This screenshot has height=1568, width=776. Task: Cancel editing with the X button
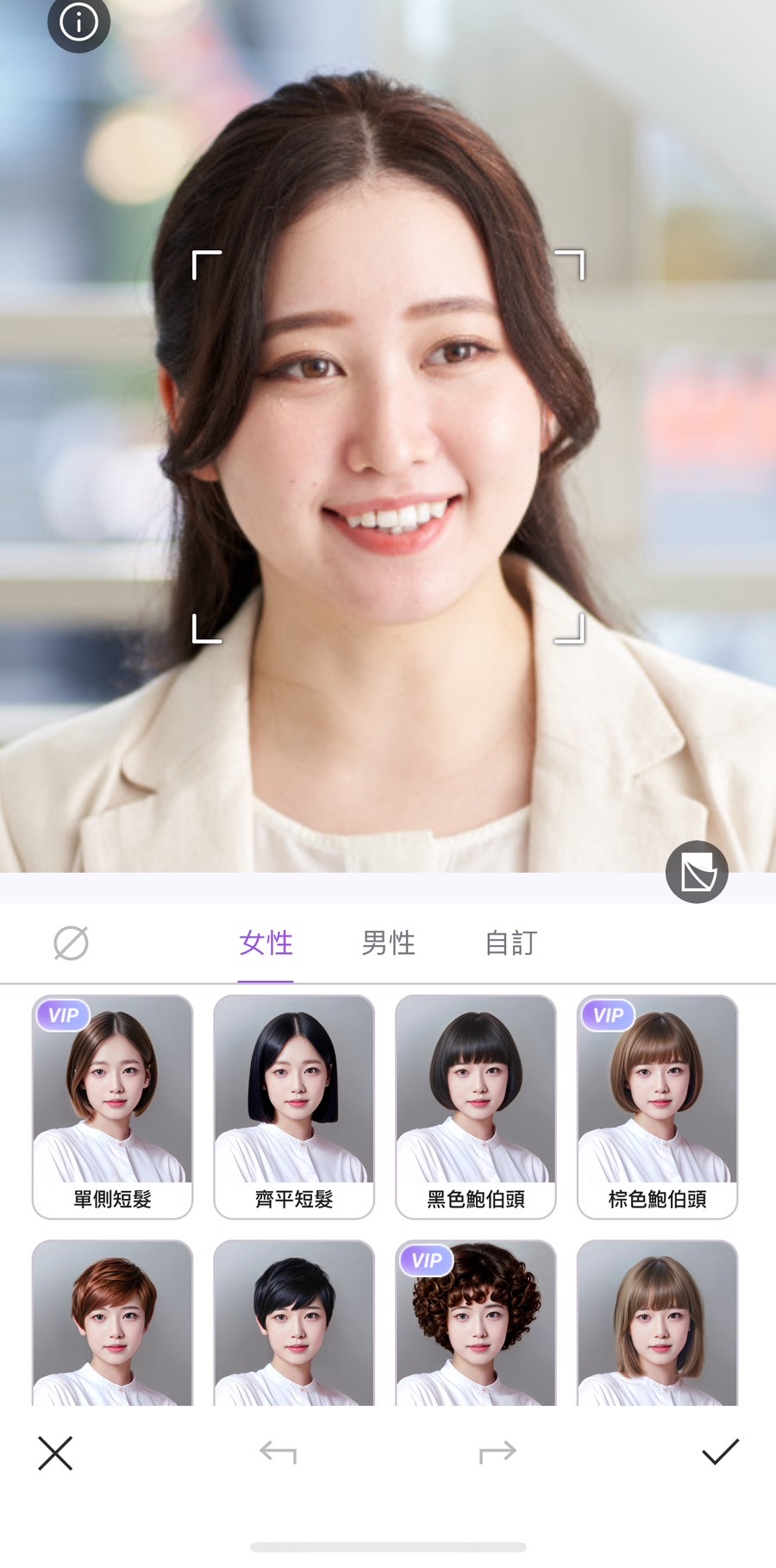[x=55, y=1453]
